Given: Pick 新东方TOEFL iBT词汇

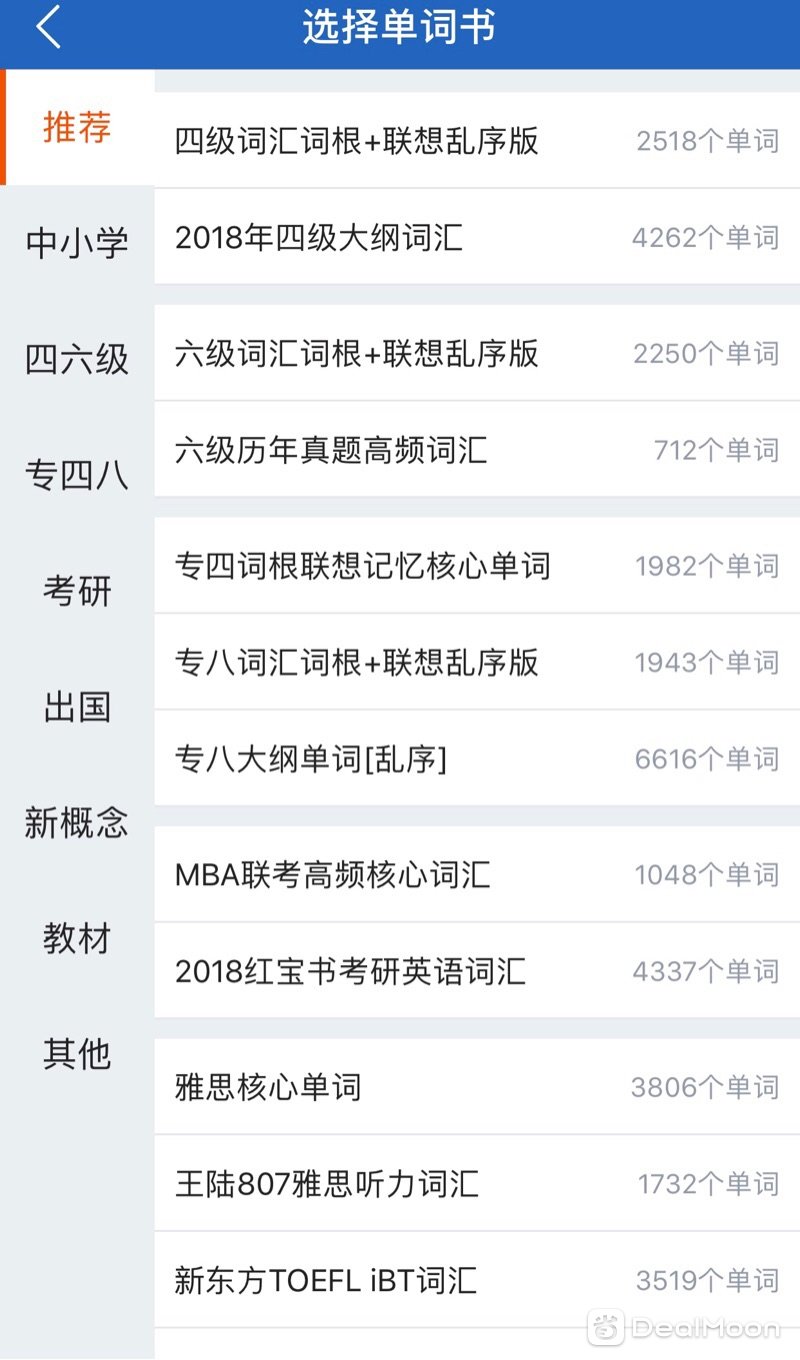Looking at the screenshot, I should (x=477, y=1280).
